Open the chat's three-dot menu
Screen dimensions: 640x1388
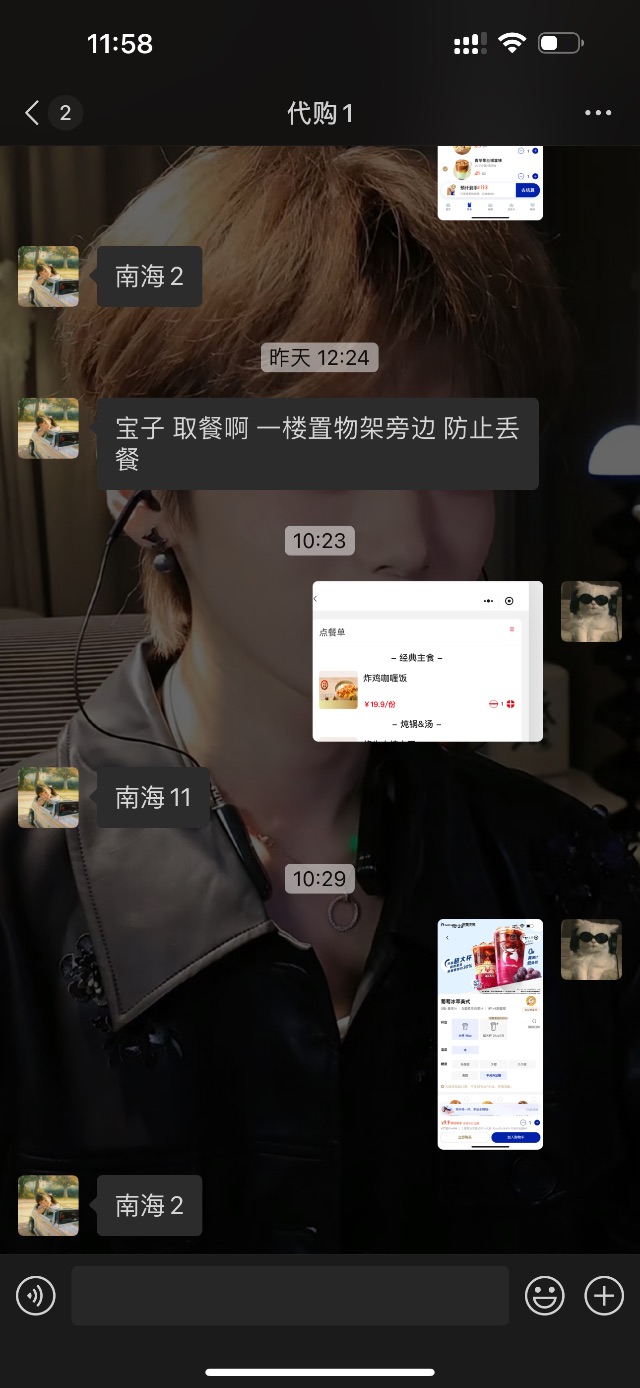click(x=598, y=113)
